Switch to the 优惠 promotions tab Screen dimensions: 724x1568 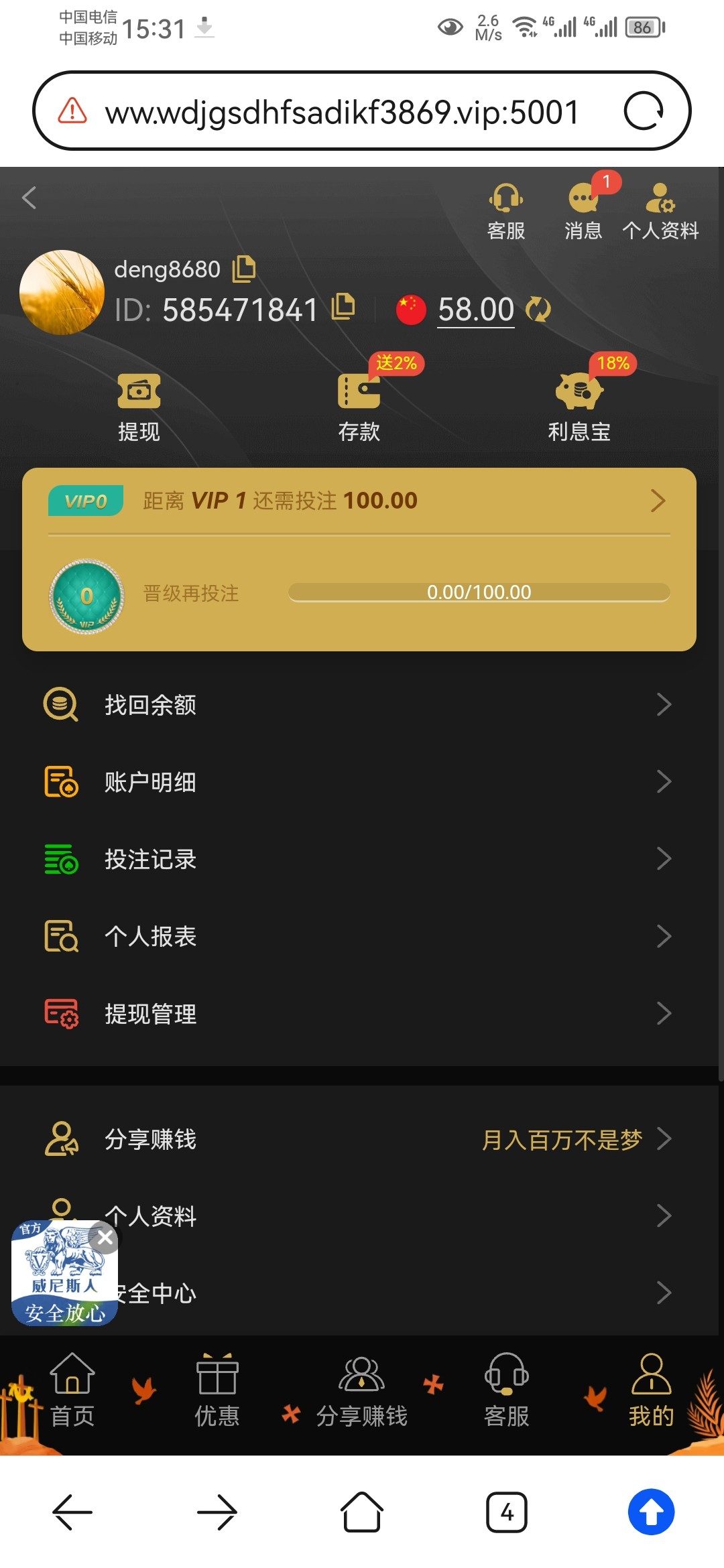coord(217,1391)
